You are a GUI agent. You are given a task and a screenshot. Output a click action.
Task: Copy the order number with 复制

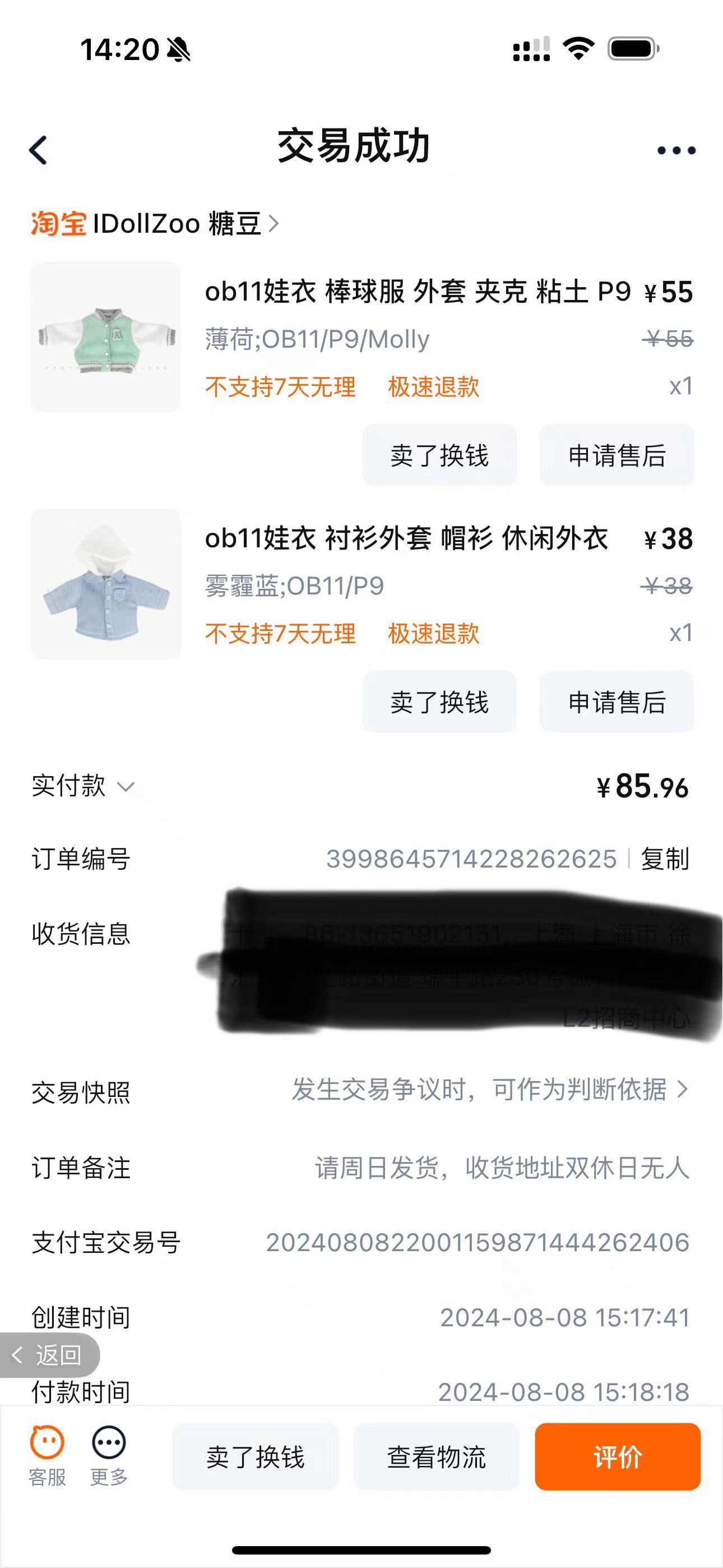pos(665,859)
